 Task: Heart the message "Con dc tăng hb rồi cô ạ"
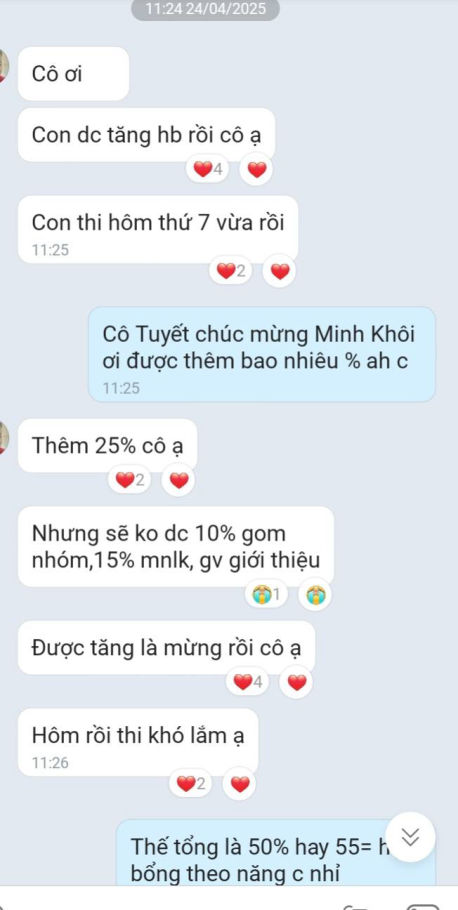(x=257, y=169)
